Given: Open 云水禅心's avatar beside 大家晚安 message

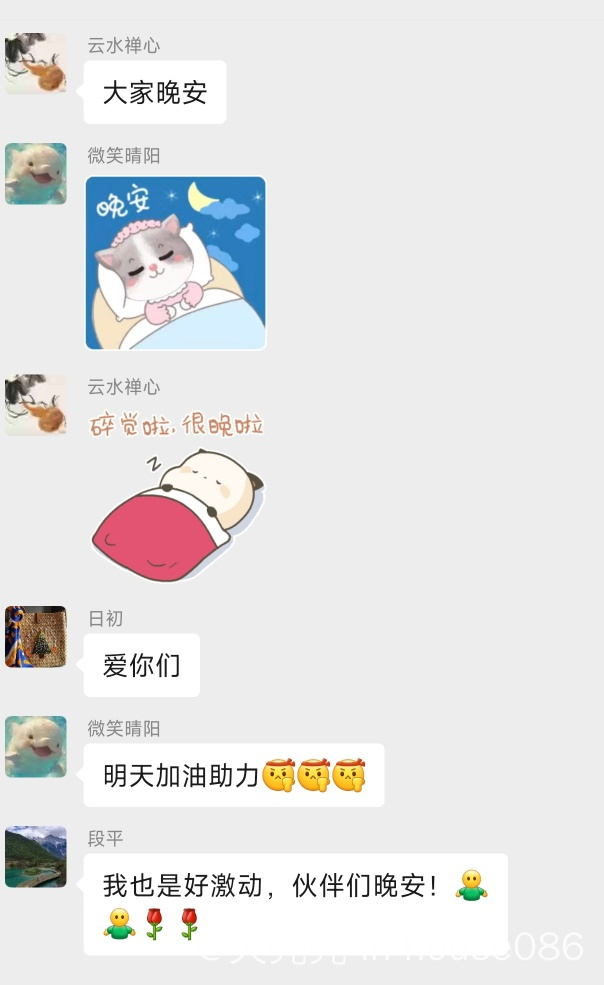Looking at the screenshot, I should [x=36, y=64].
